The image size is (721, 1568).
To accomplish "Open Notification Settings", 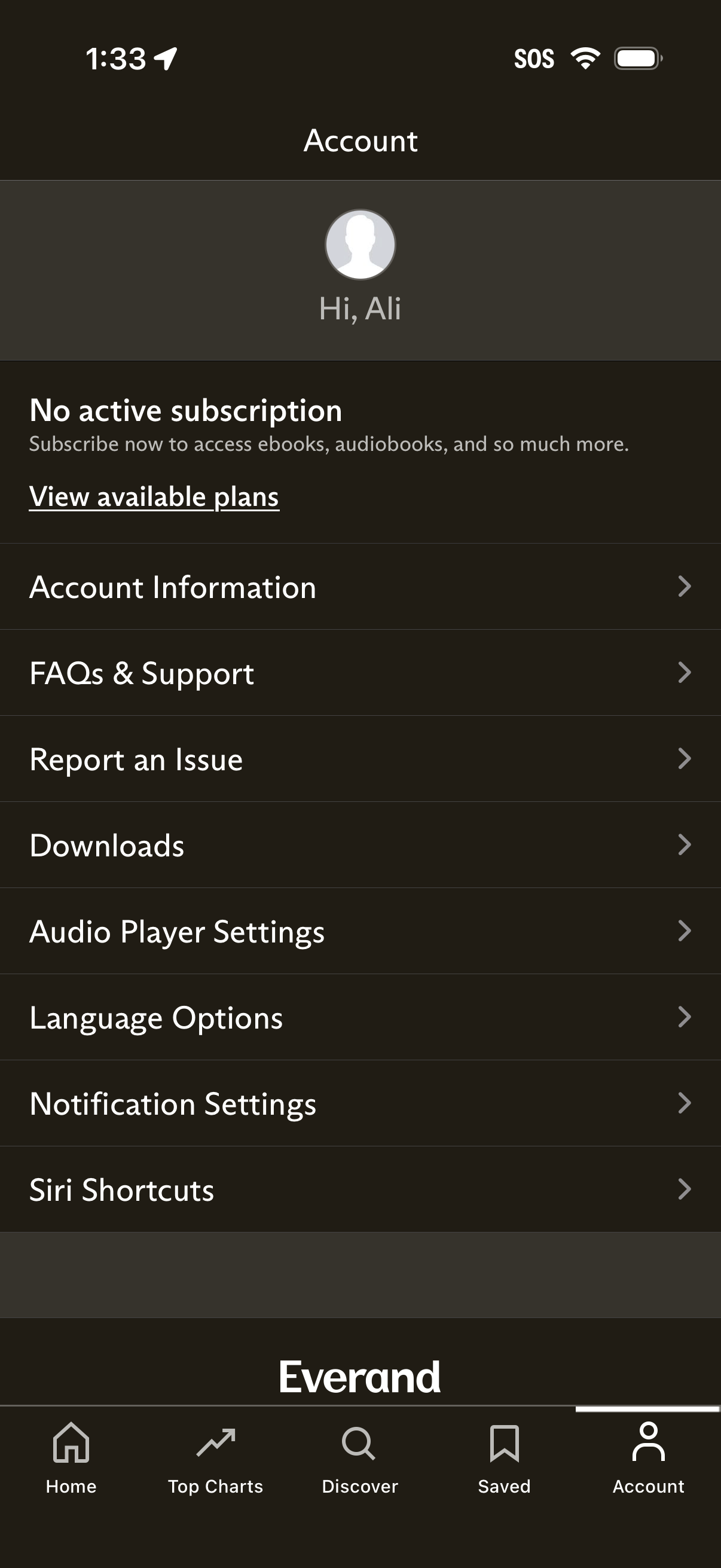I will 360,1103.
